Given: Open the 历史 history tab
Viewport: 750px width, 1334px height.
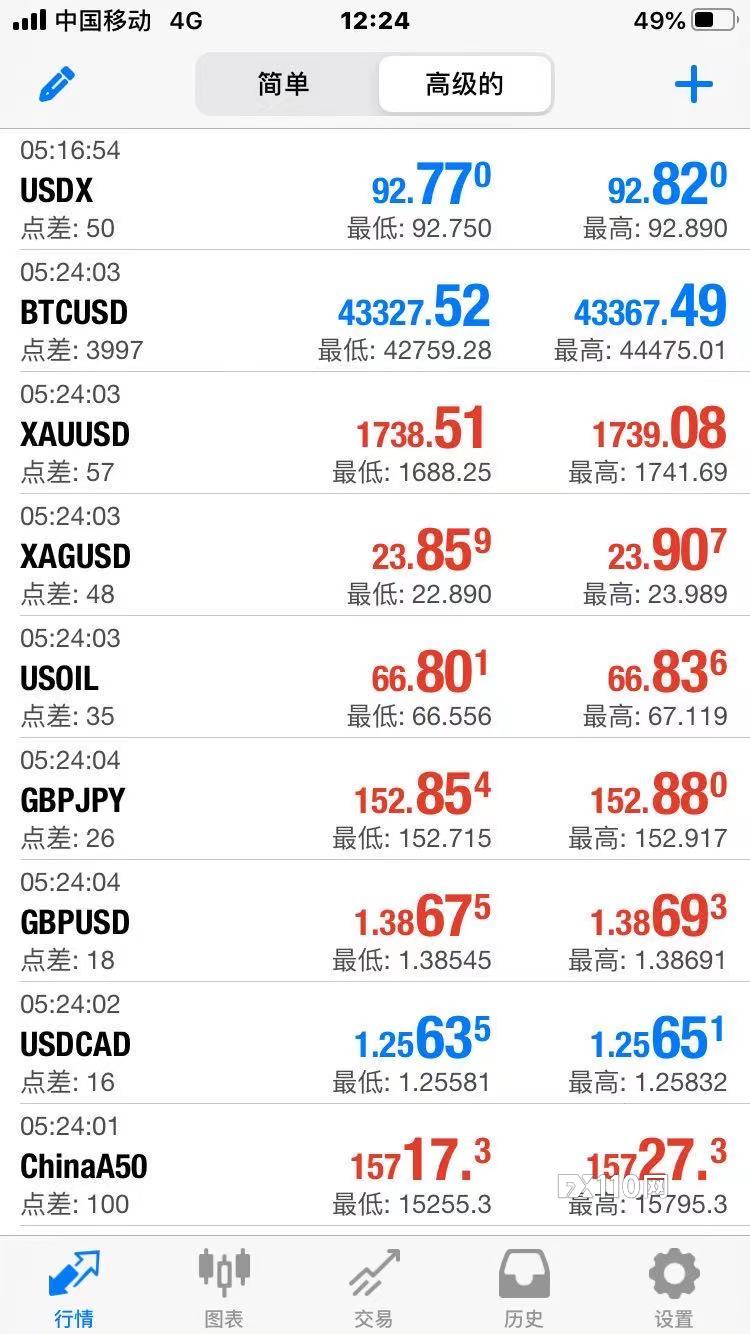Looking at the screenshot, I should 524,1288.
